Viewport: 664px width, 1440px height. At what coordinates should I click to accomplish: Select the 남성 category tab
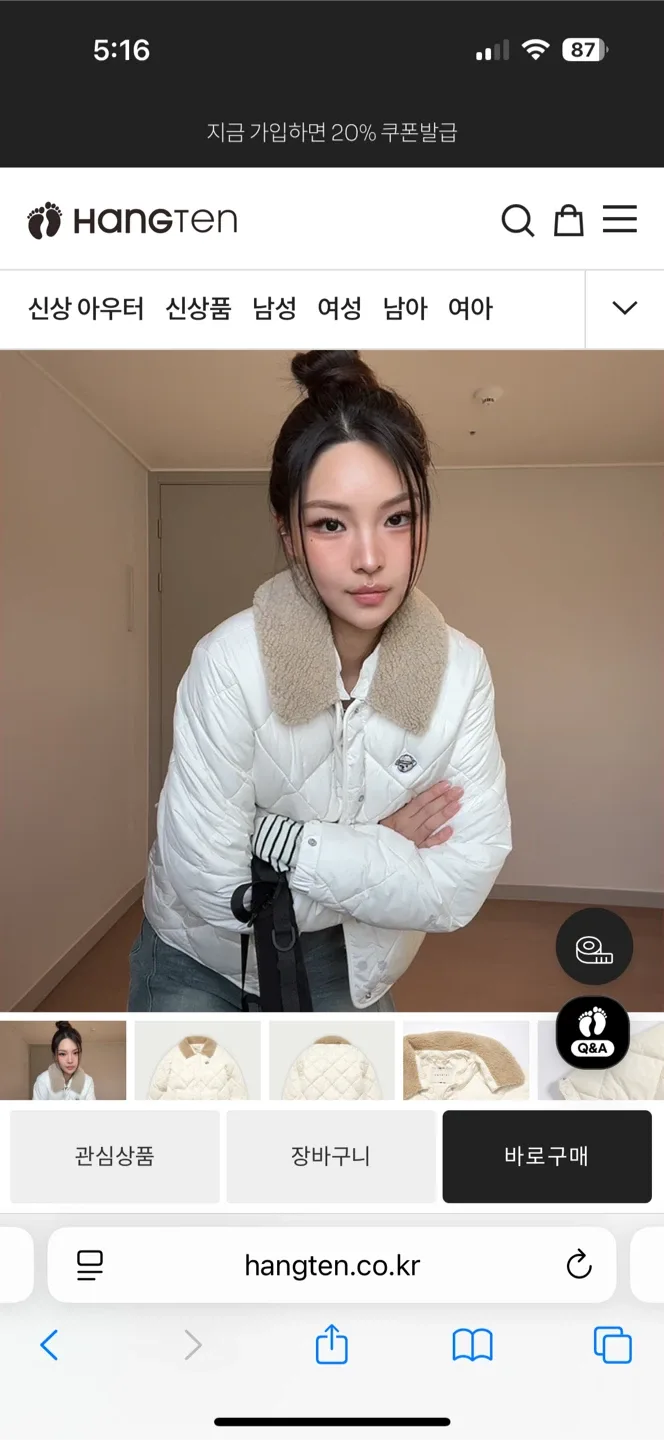point(274,309)
